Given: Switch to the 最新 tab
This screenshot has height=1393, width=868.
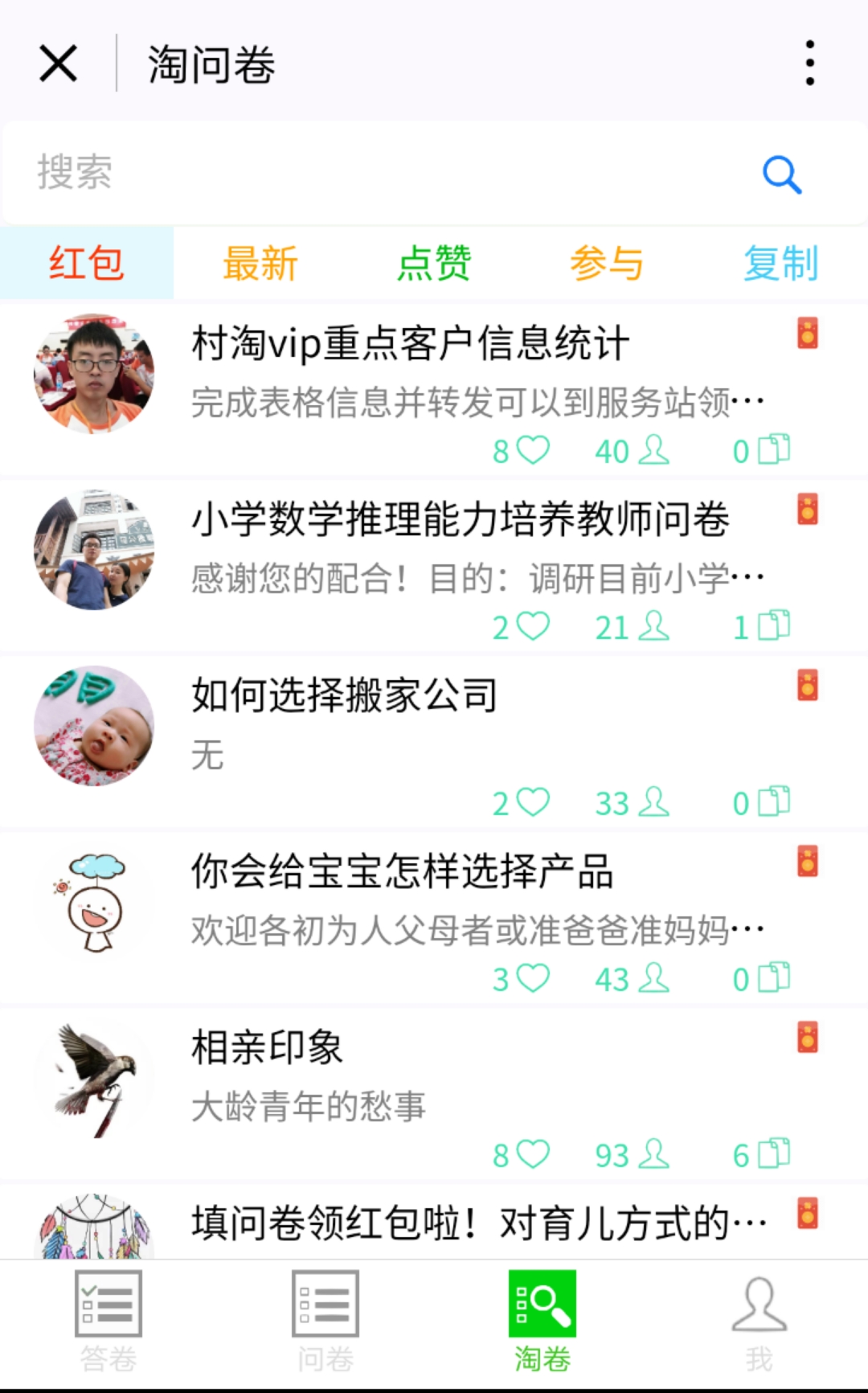Looking at the screenshot, I should click(260, 263).
